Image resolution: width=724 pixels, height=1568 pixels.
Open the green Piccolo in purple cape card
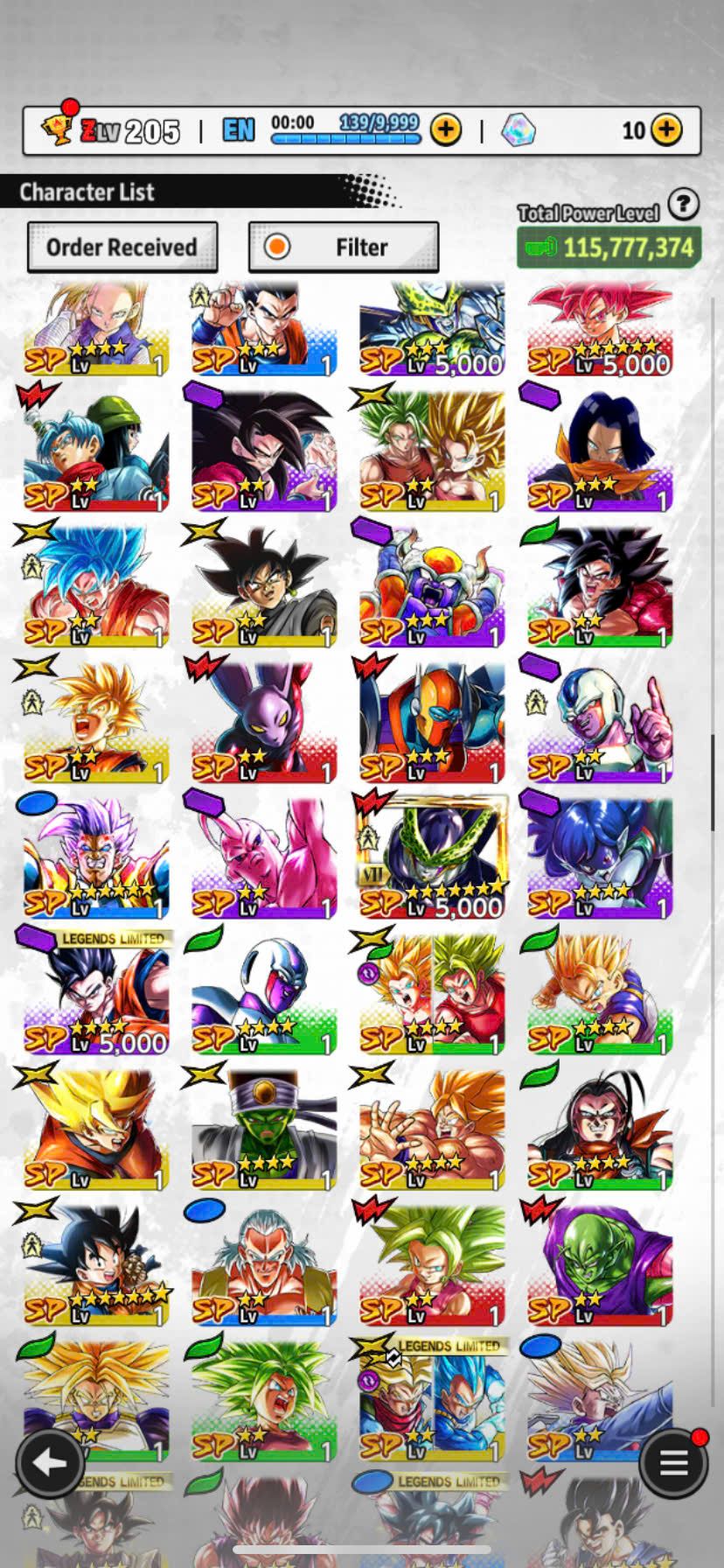pos(600,1263)
